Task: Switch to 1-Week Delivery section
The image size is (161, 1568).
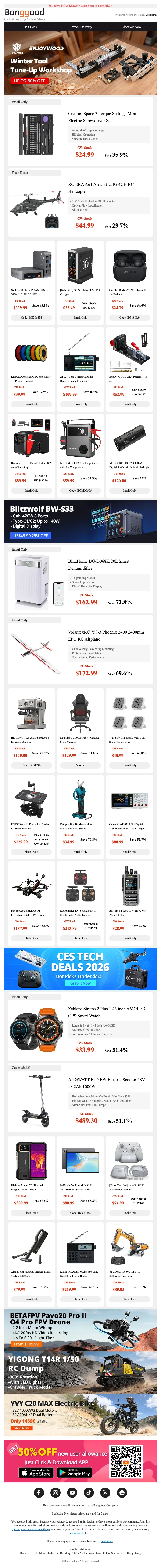Action: 80,27
